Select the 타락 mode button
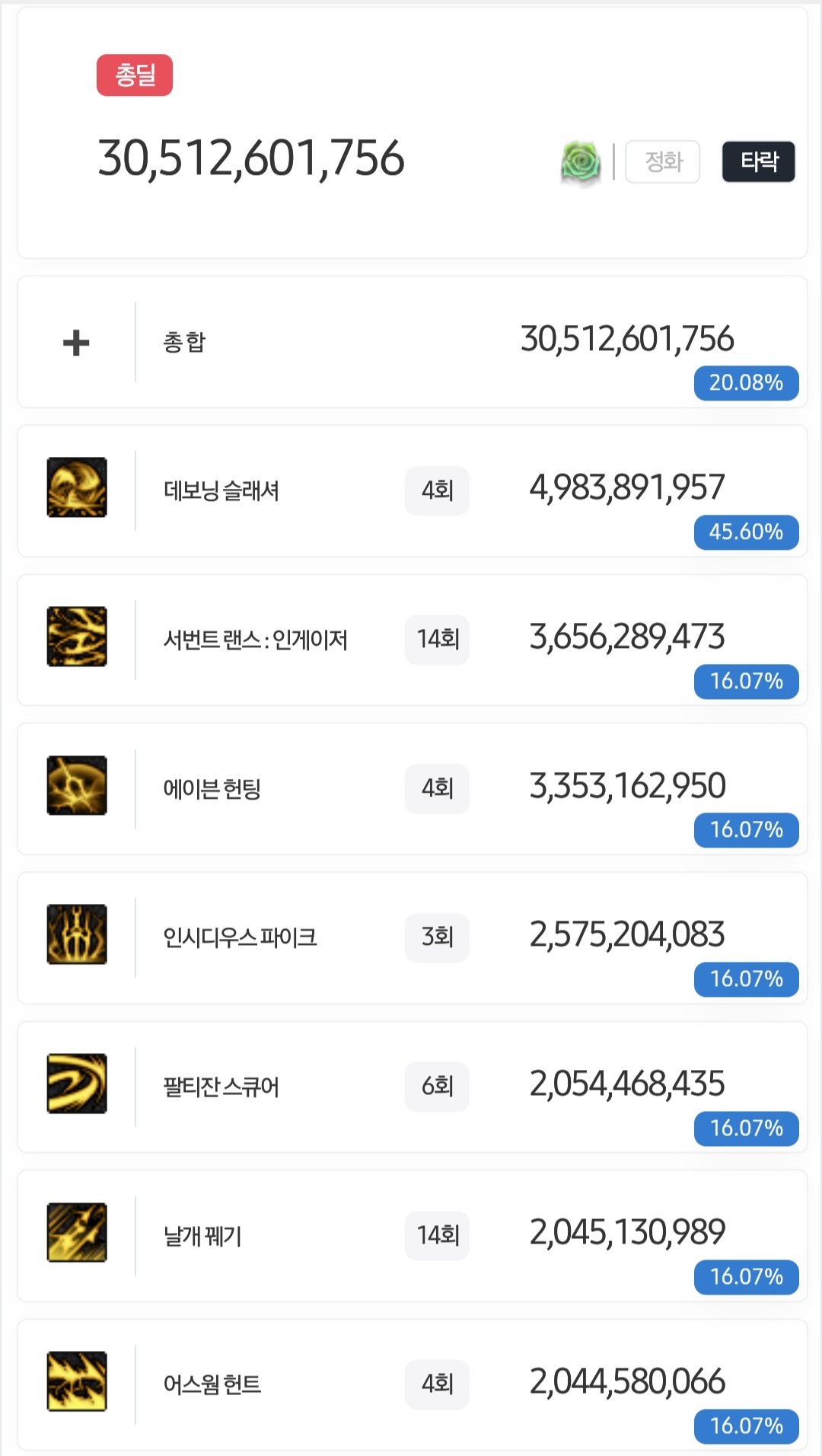822x1456 pixels. (x=758, y=161)
